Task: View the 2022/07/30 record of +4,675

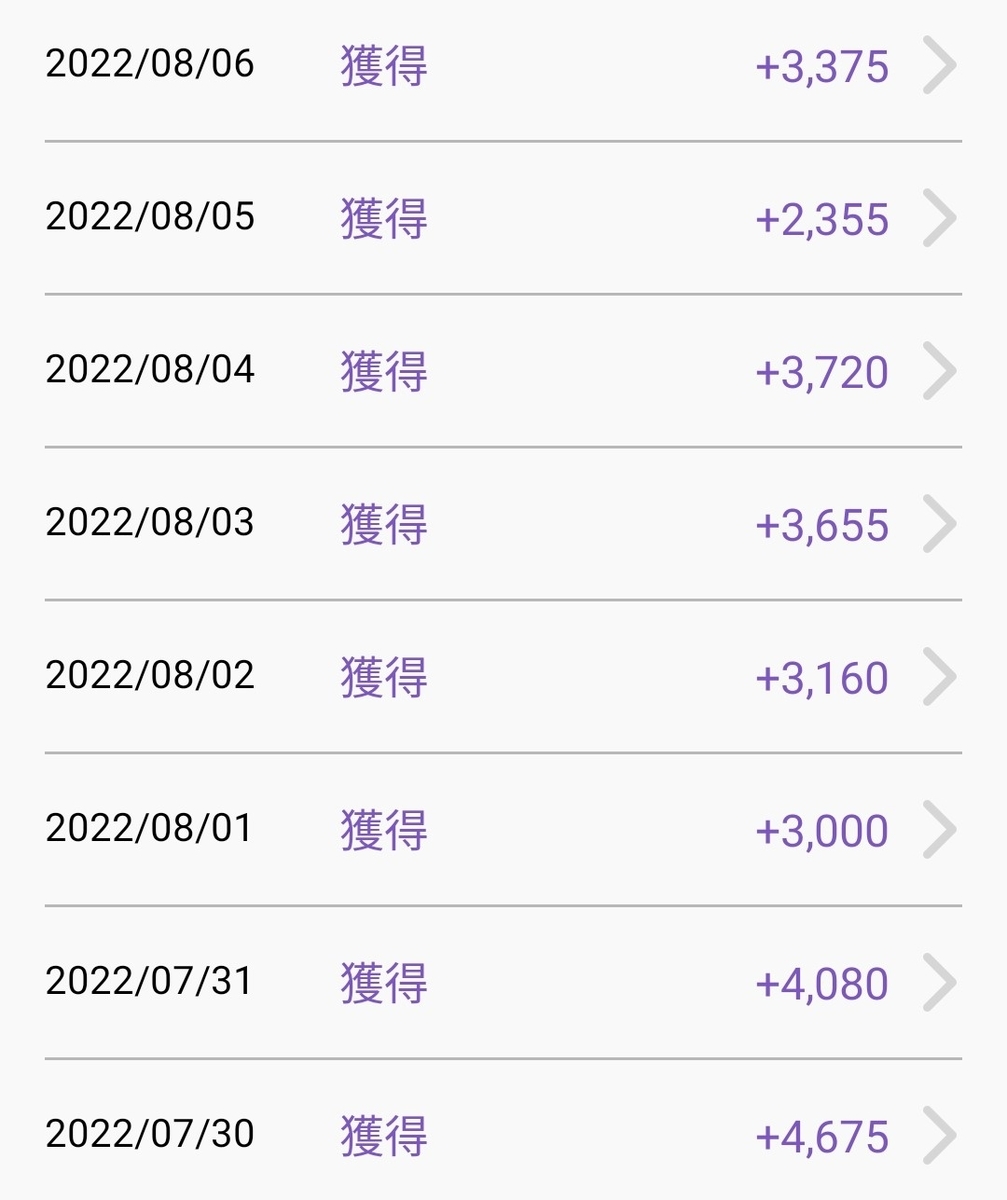Action: click(x=502, y=1137)
